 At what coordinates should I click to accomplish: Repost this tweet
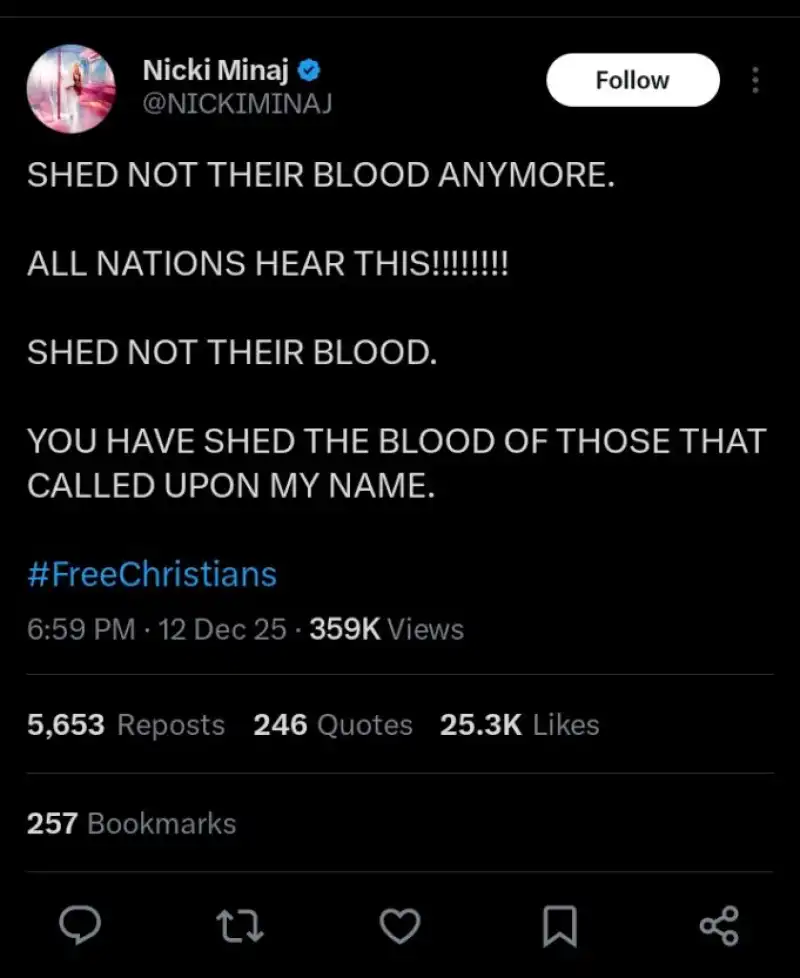click(240, 926)
